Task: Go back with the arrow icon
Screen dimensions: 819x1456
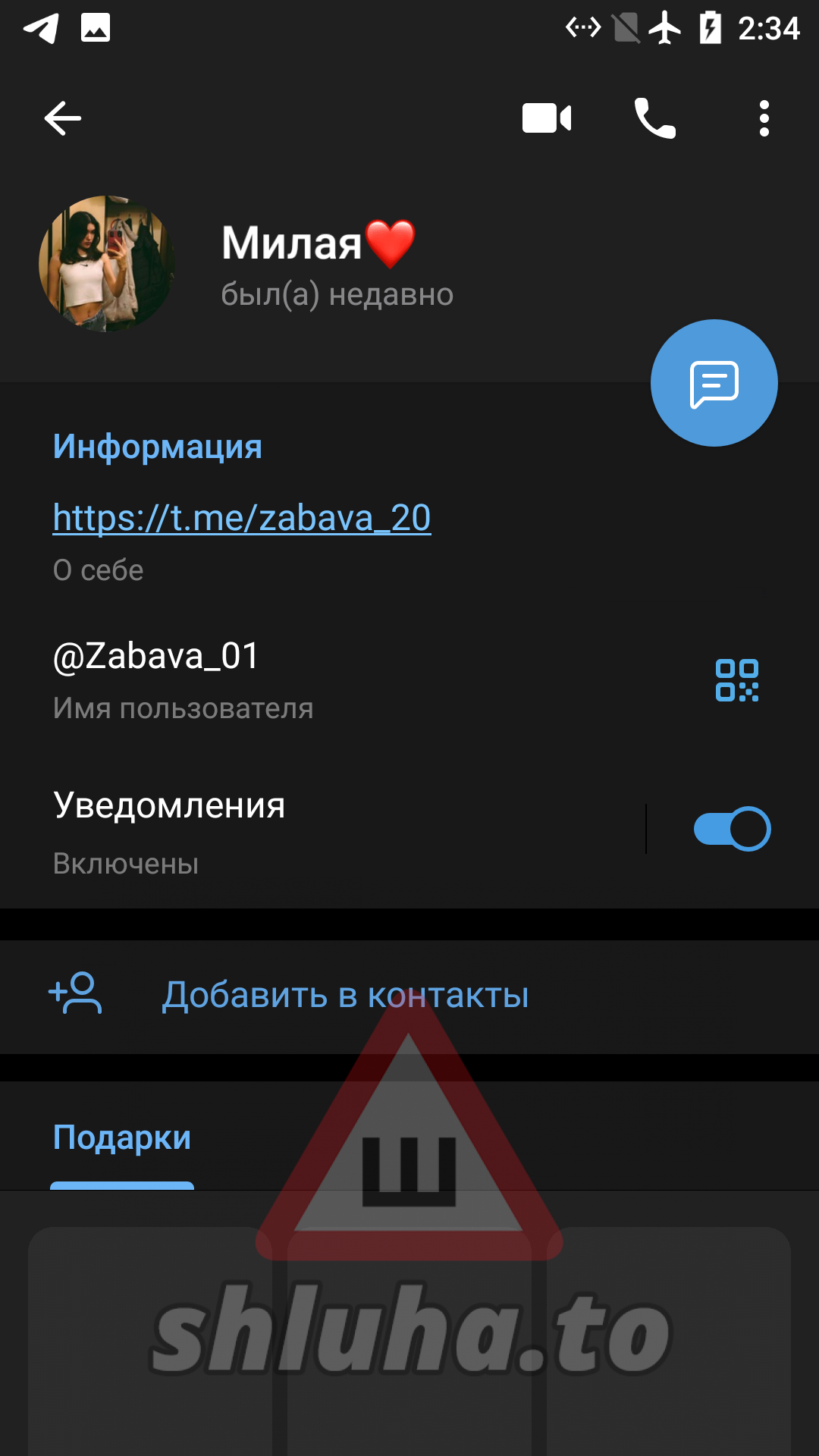Action: (63, 118)
